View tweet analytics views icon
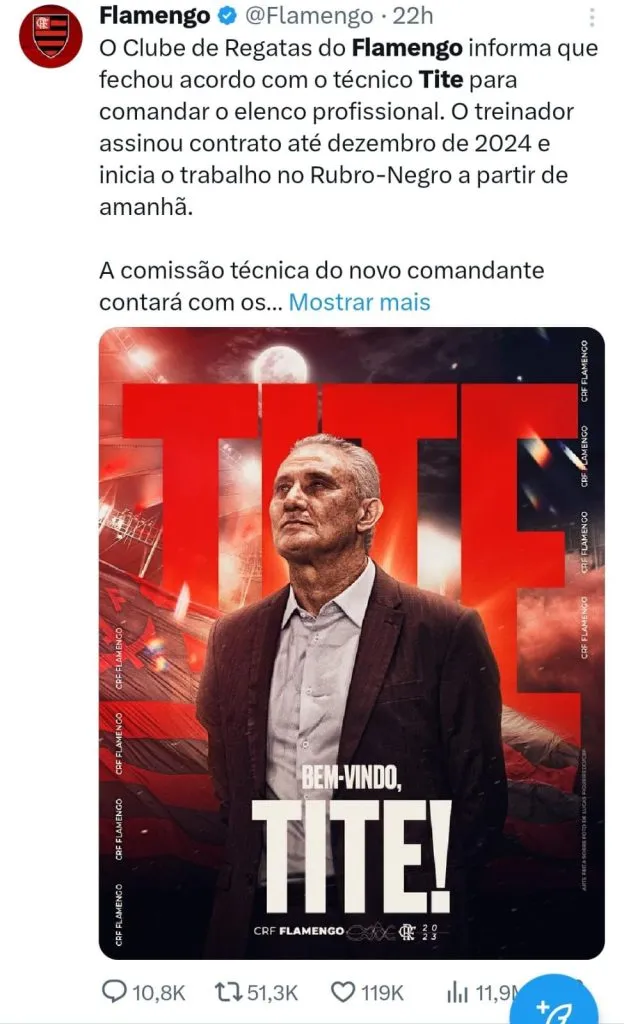The height and width of the screenshot is (1024, 624). point(457,991)
